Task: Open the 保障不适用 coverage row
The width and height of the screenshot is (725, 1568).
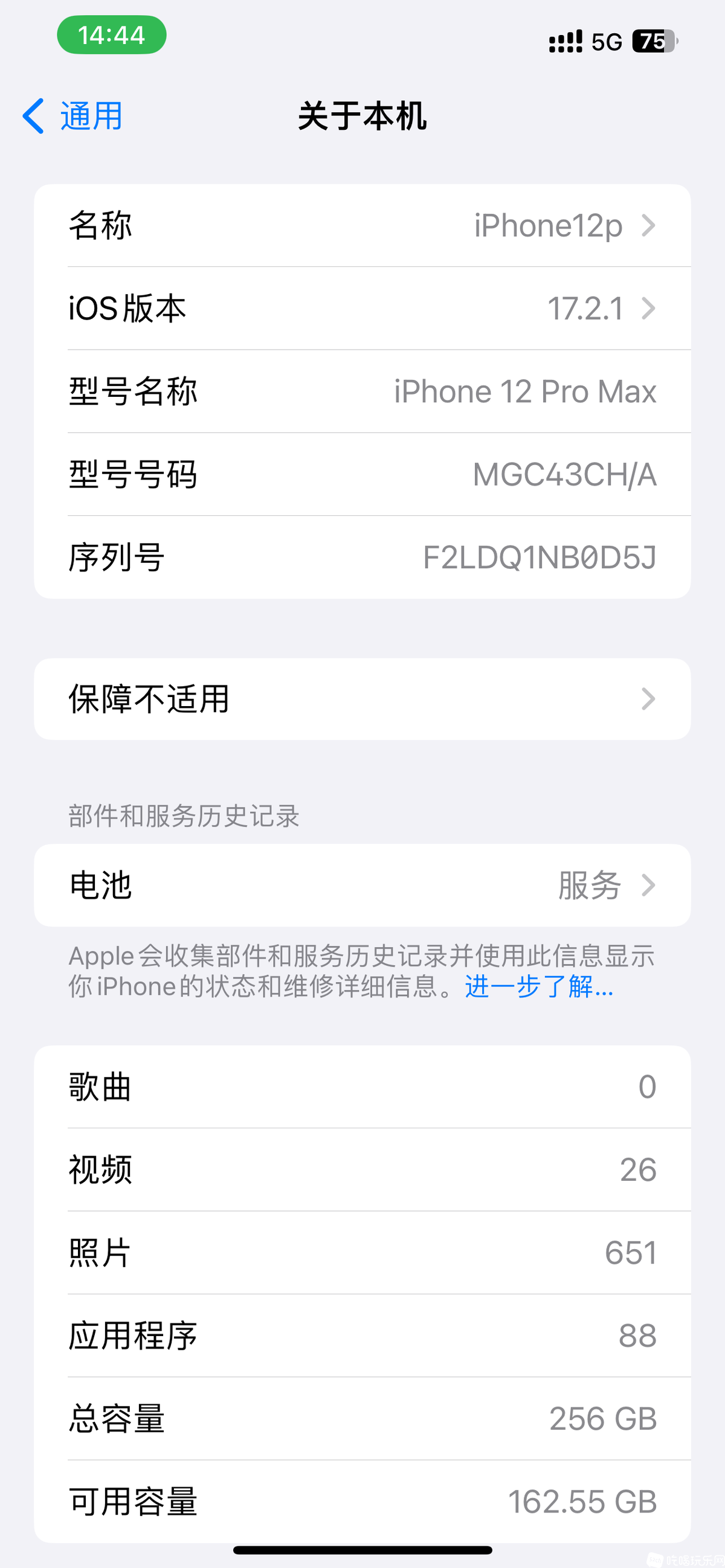Action: 362,699
